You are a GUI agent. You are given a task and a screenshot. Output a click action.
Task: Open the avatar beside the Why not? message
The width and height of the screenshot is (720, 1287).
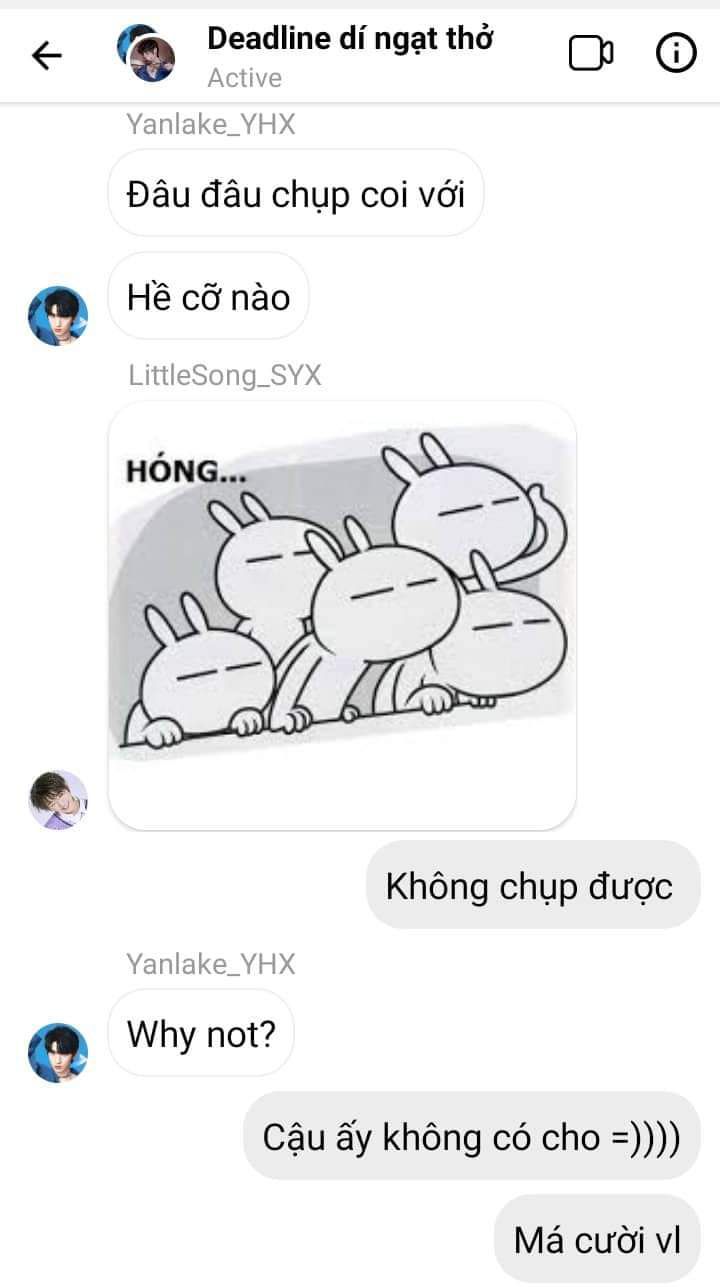tap(57, 1052)
